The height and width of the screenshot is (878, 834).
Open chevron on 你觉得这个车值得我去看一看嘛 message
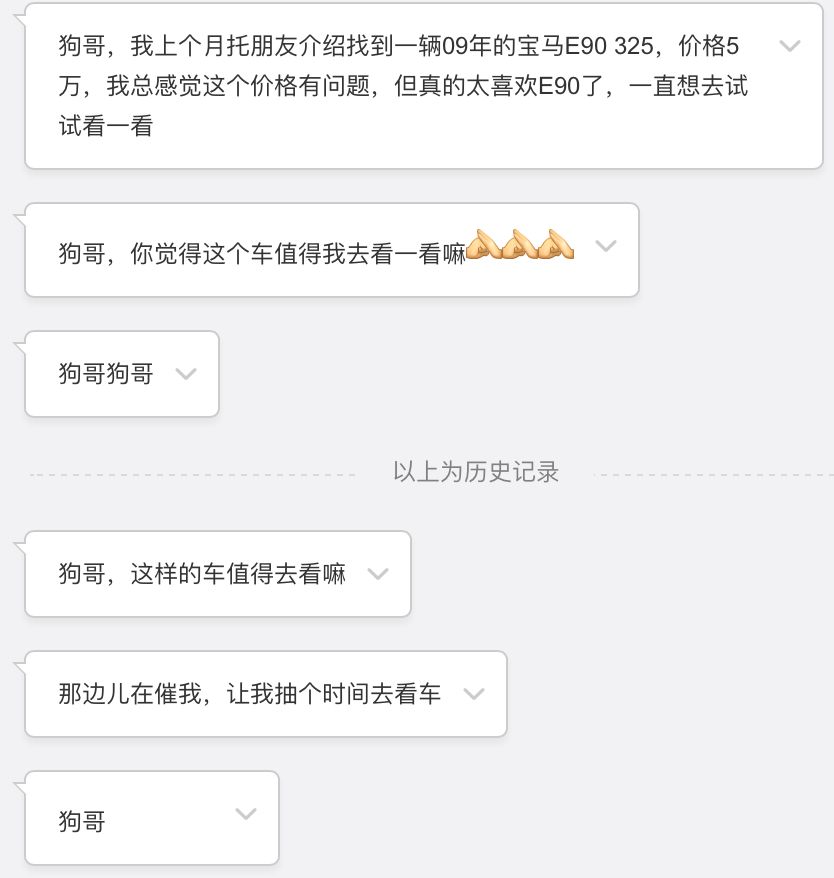pos(605,246)
